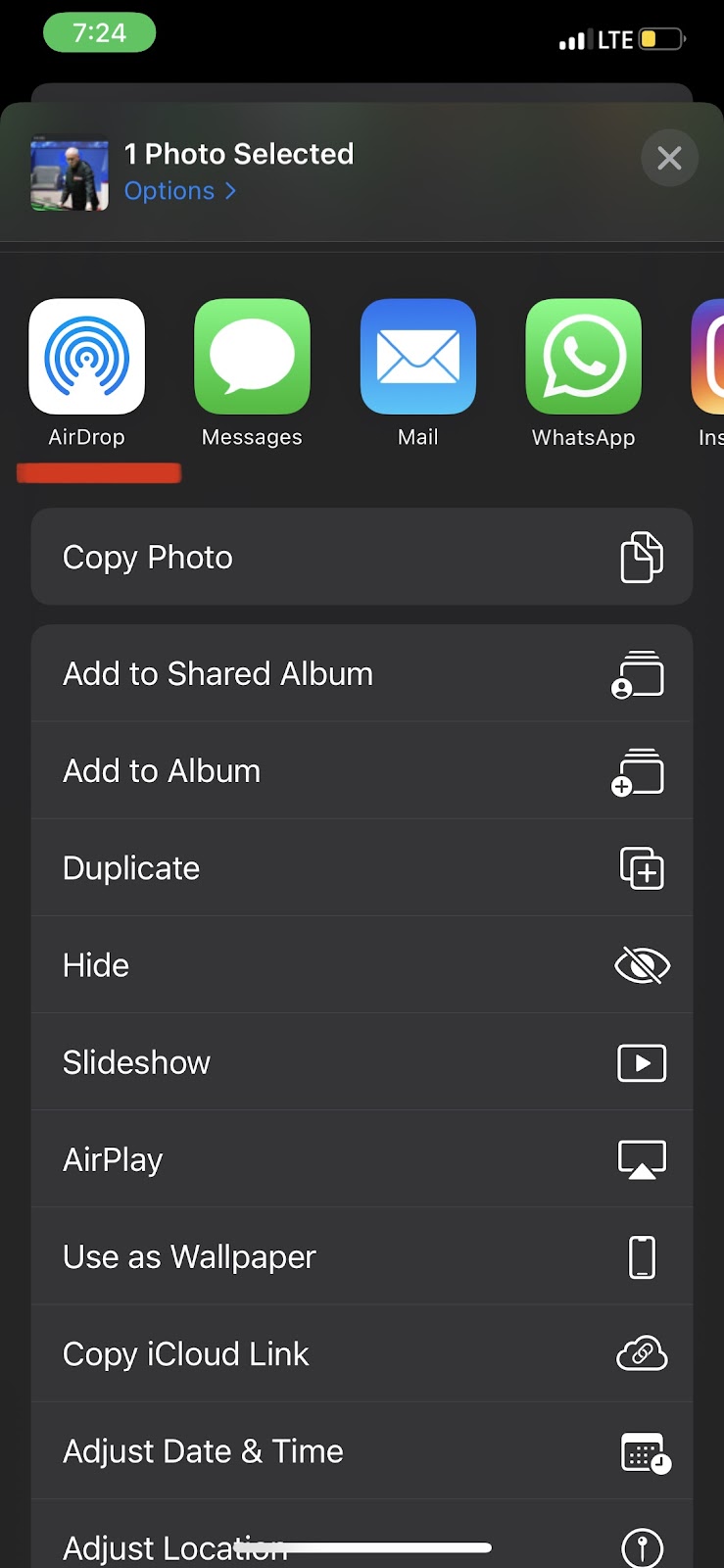Select Copy Photo
This screenshot has width=724, height=1568.
(362, 557)
